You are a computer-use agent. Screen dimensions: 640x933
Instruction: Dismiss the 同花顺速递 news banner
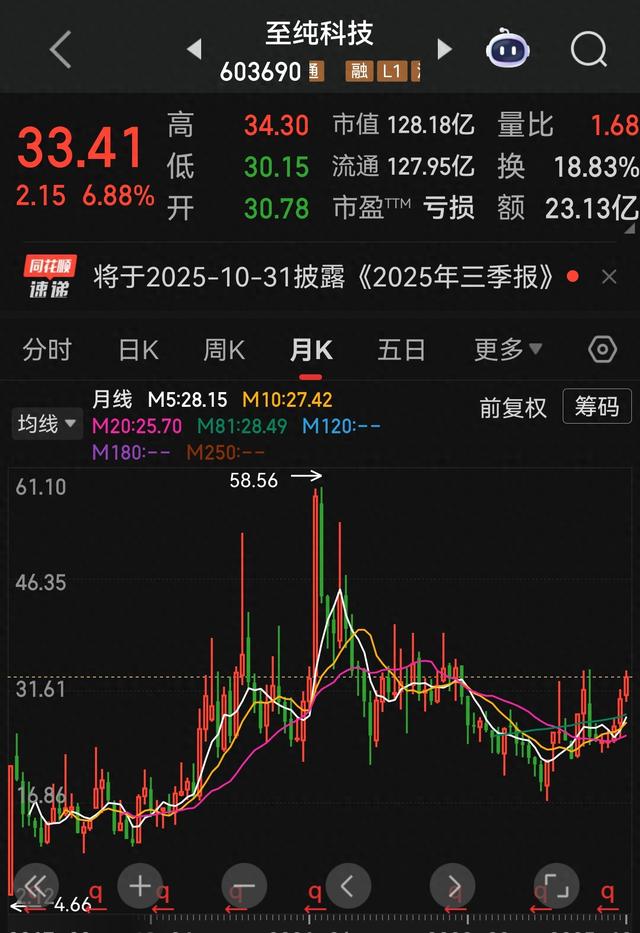[x=609, y=277]
